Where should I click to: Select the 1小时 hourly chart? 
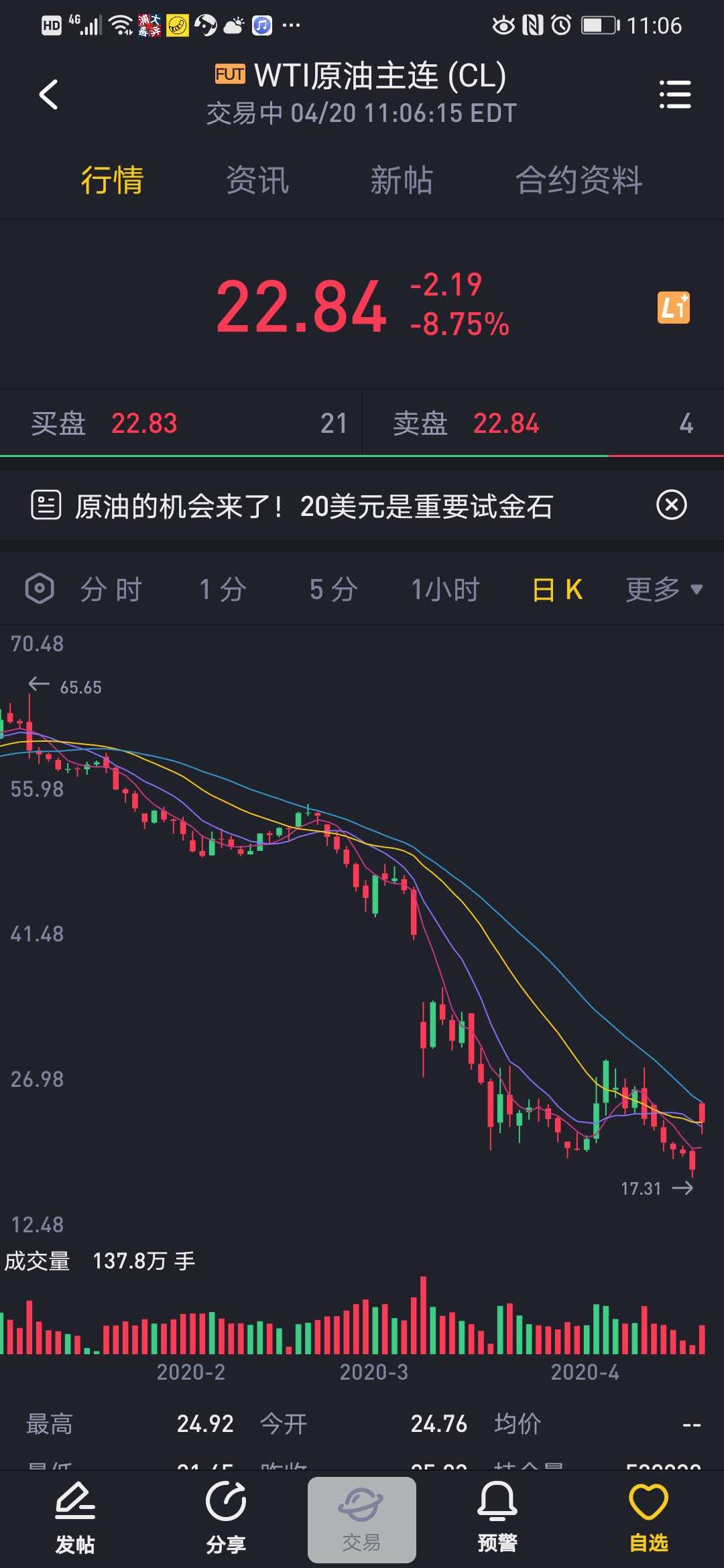pyautogui.click(x=446, y=590)
